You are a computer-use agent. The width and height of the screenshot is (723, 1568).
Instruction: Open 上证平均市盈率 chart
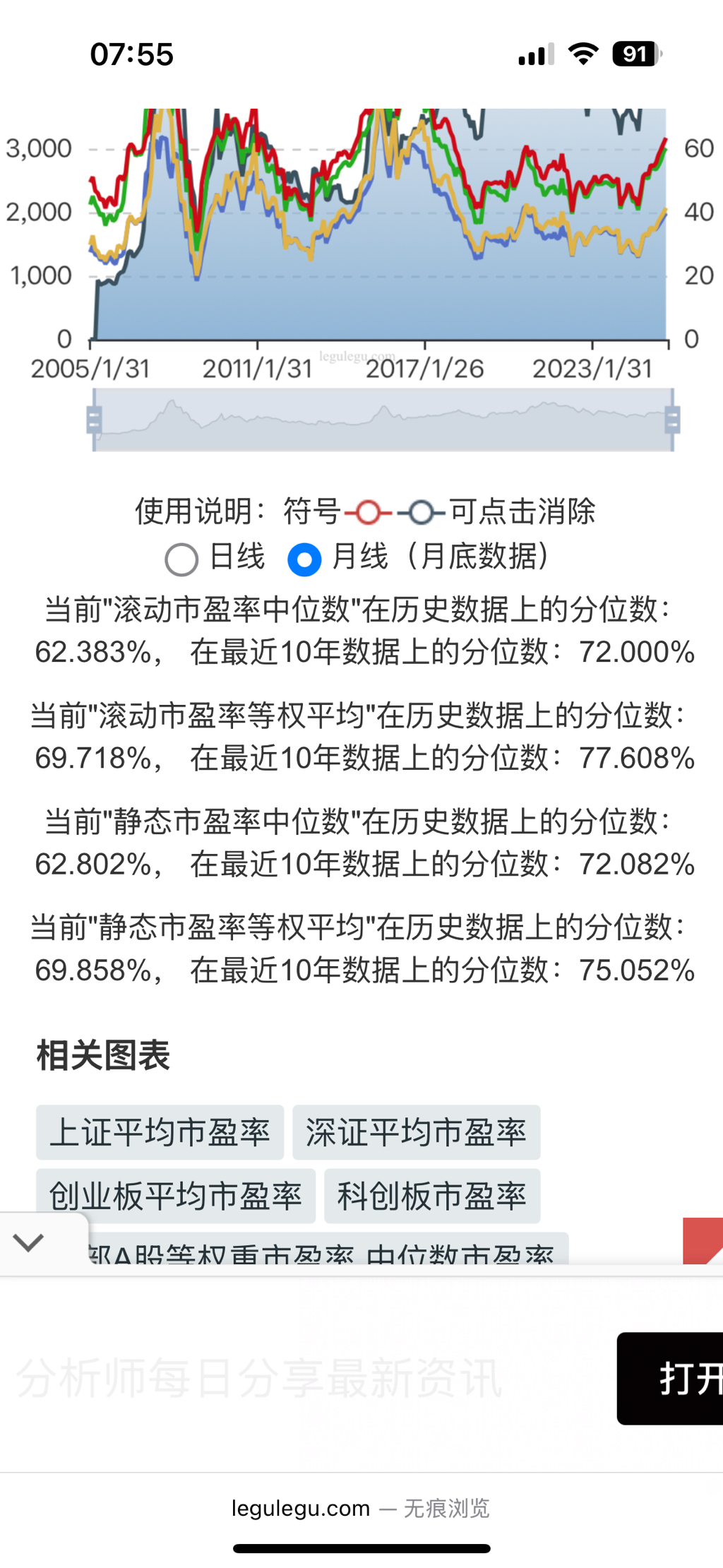tap(160, 1132)
